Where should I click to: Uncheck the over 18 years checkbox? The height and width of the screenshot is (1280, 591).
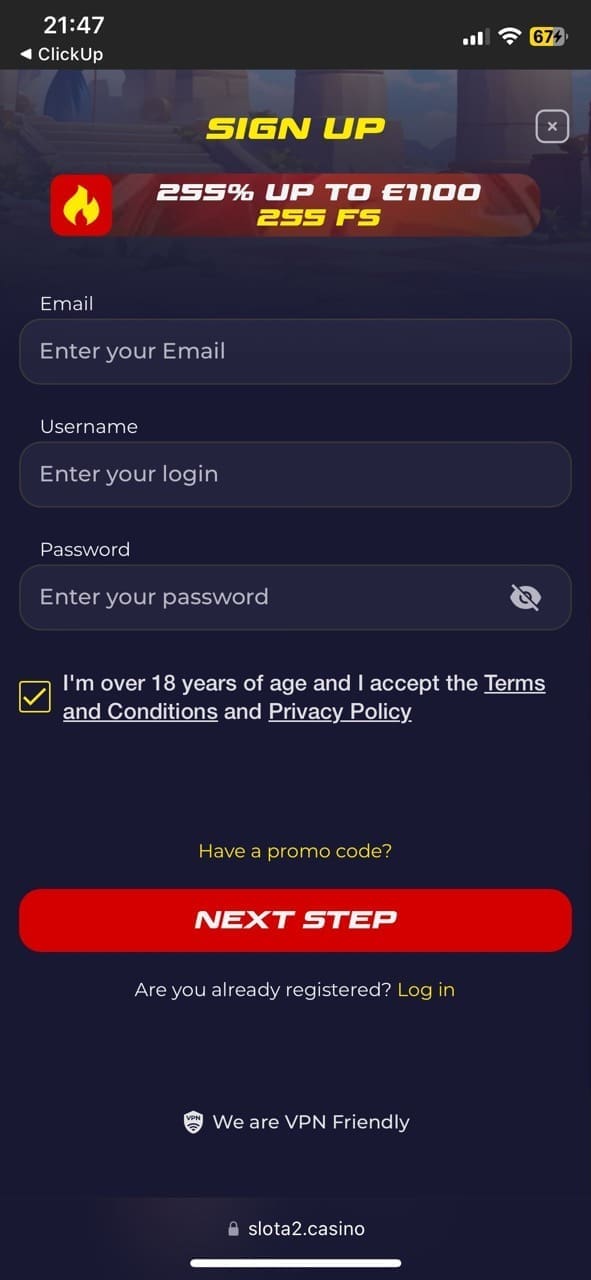click(x=35, y=697)
